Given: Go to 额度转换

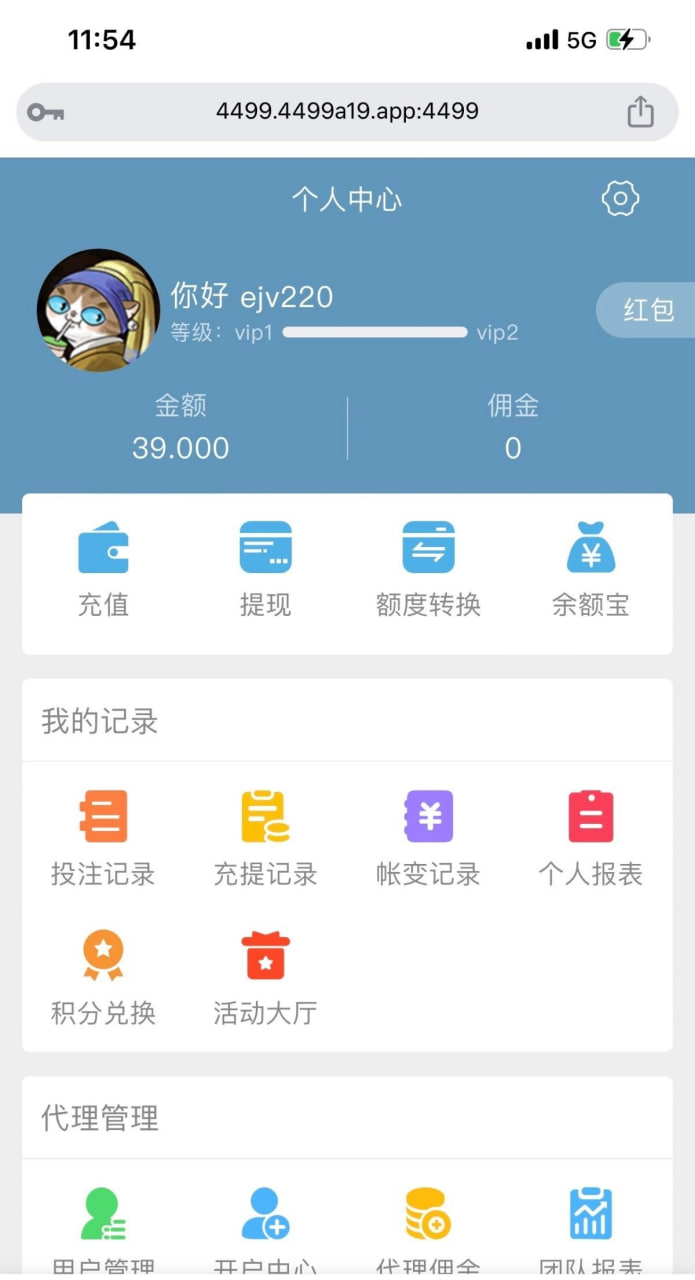Looking at the screenshot, I should click(428, 569).
